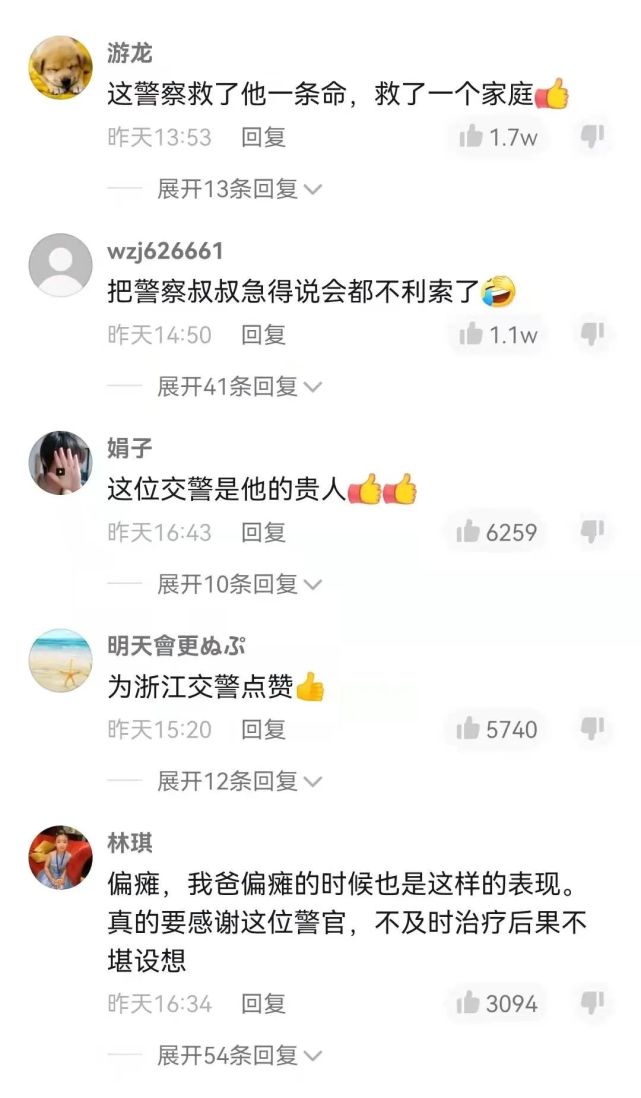Reply to 林琪's comment
Viewport: 641px width, 1098px height.
click(263, 1003)
